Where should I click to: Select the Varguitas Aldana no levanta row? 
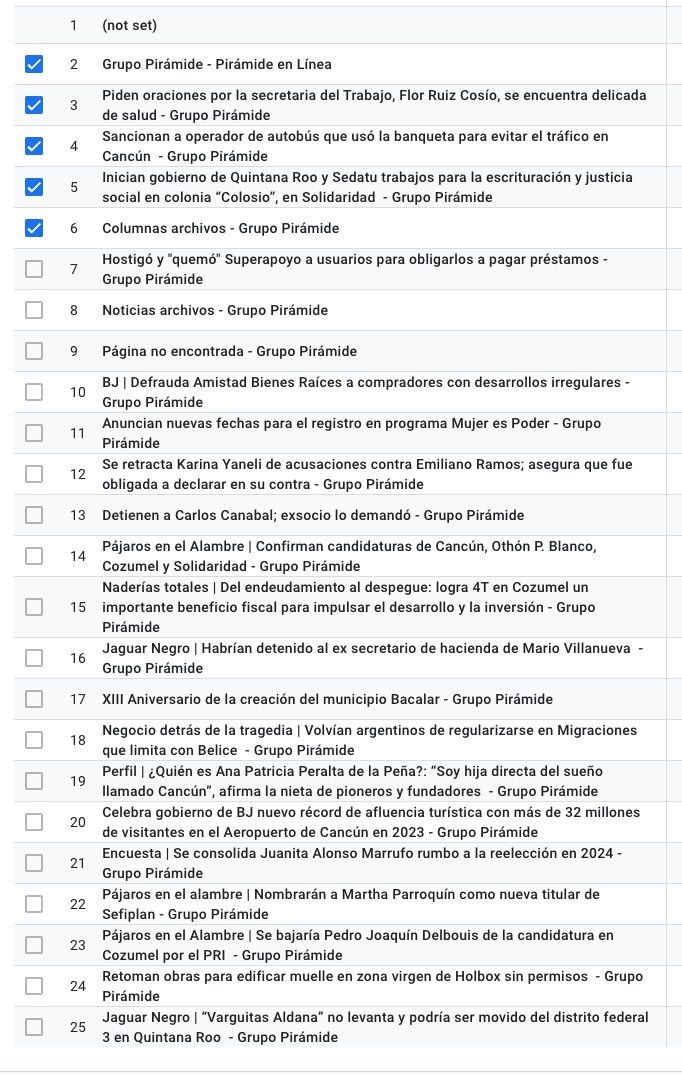(x=34, y=1027)
